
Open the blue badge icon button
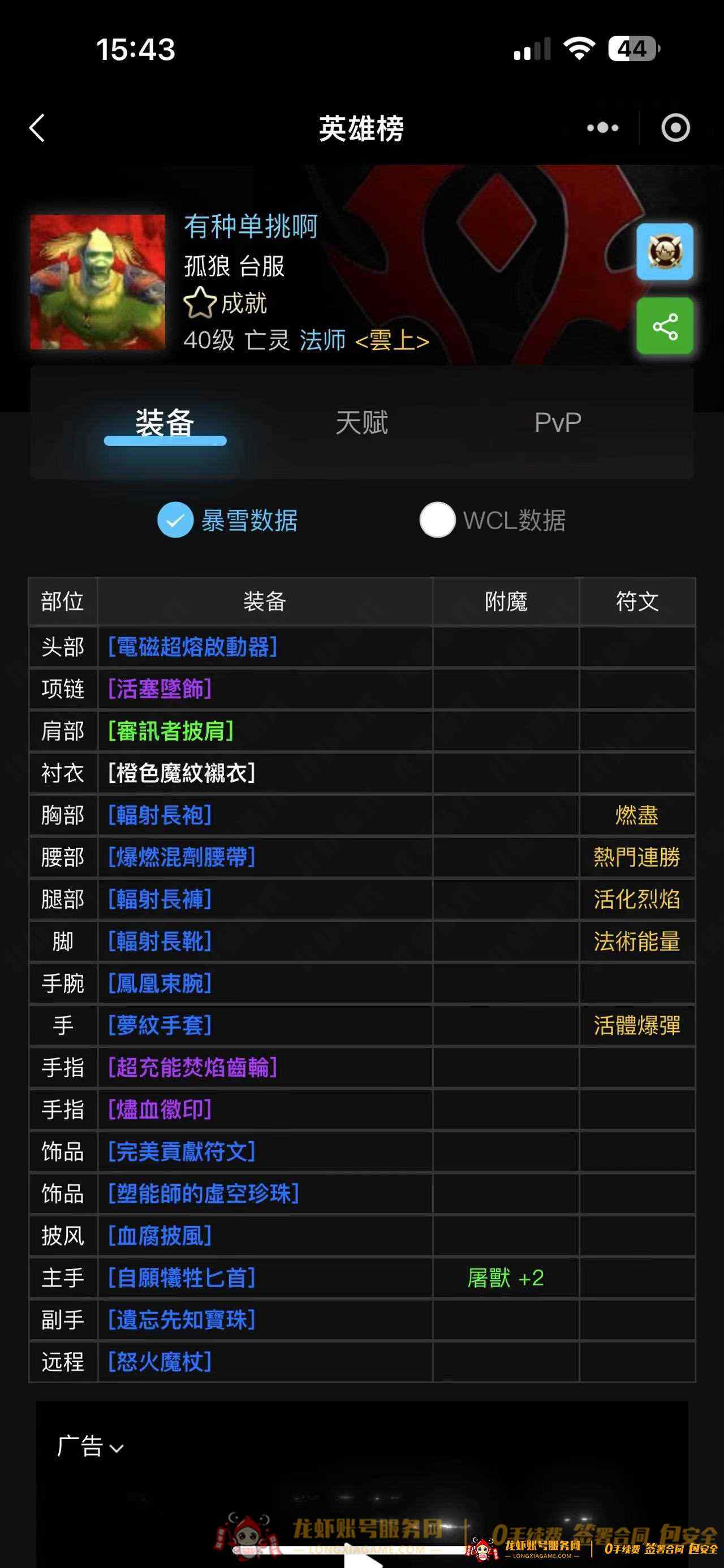pos(664,252)
